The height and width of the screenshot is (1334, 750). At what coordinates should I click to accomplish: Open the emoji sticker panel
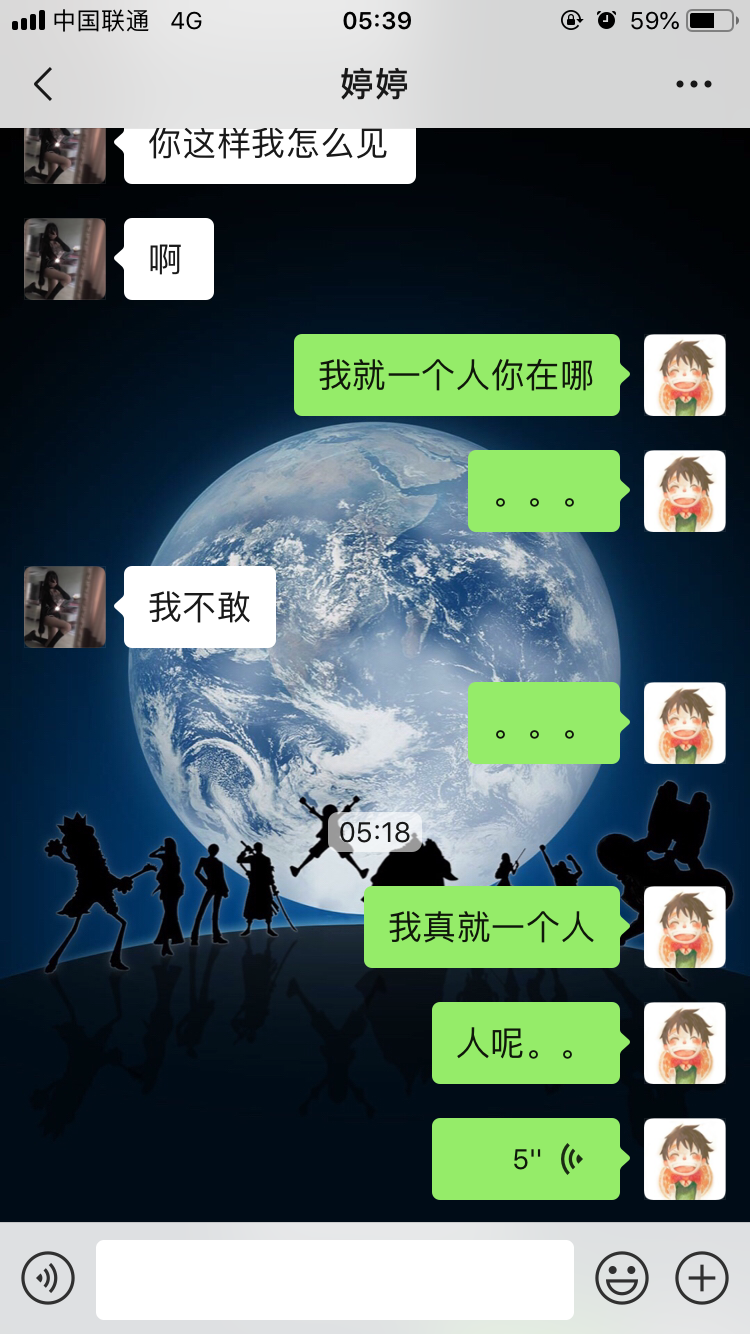click(622, 1278)
